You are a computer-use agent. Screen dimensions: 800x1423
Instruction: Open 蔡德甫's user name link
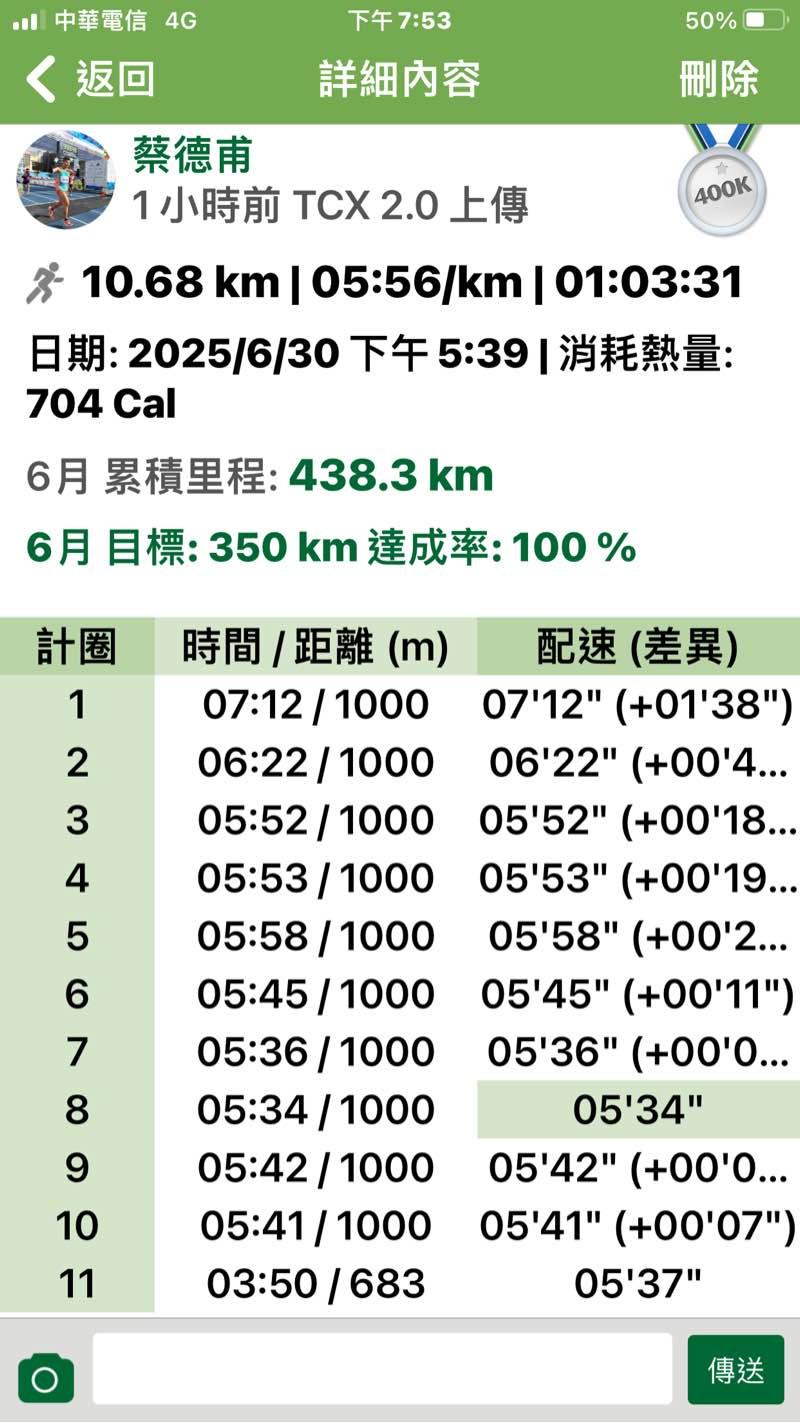192,155
